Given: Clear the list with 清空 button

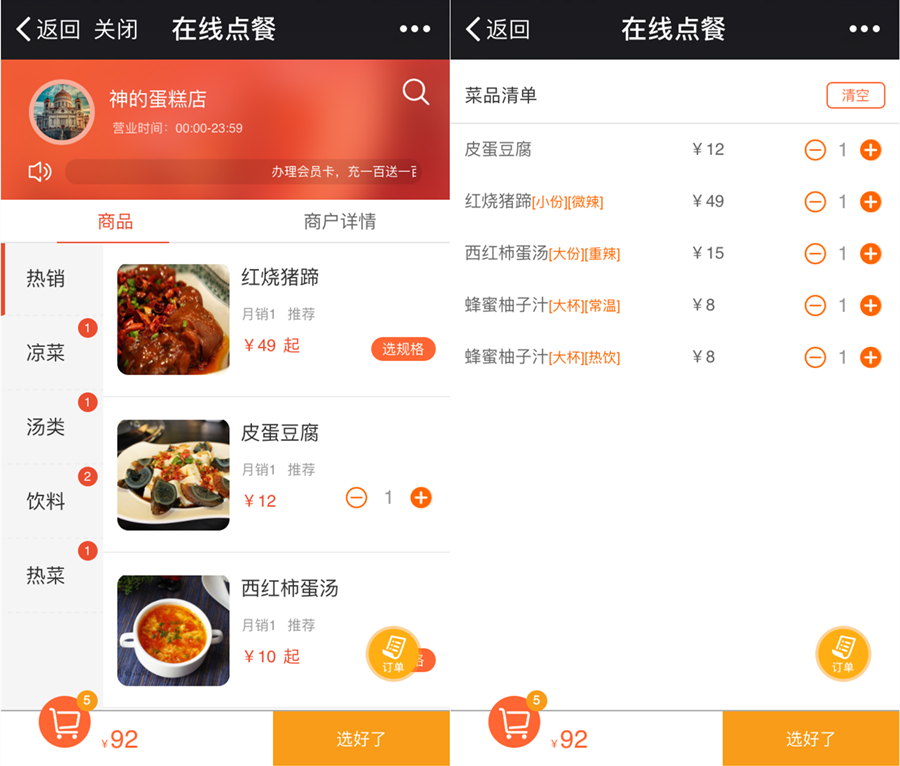Looking at the screenshot, I should coord(855,96).
